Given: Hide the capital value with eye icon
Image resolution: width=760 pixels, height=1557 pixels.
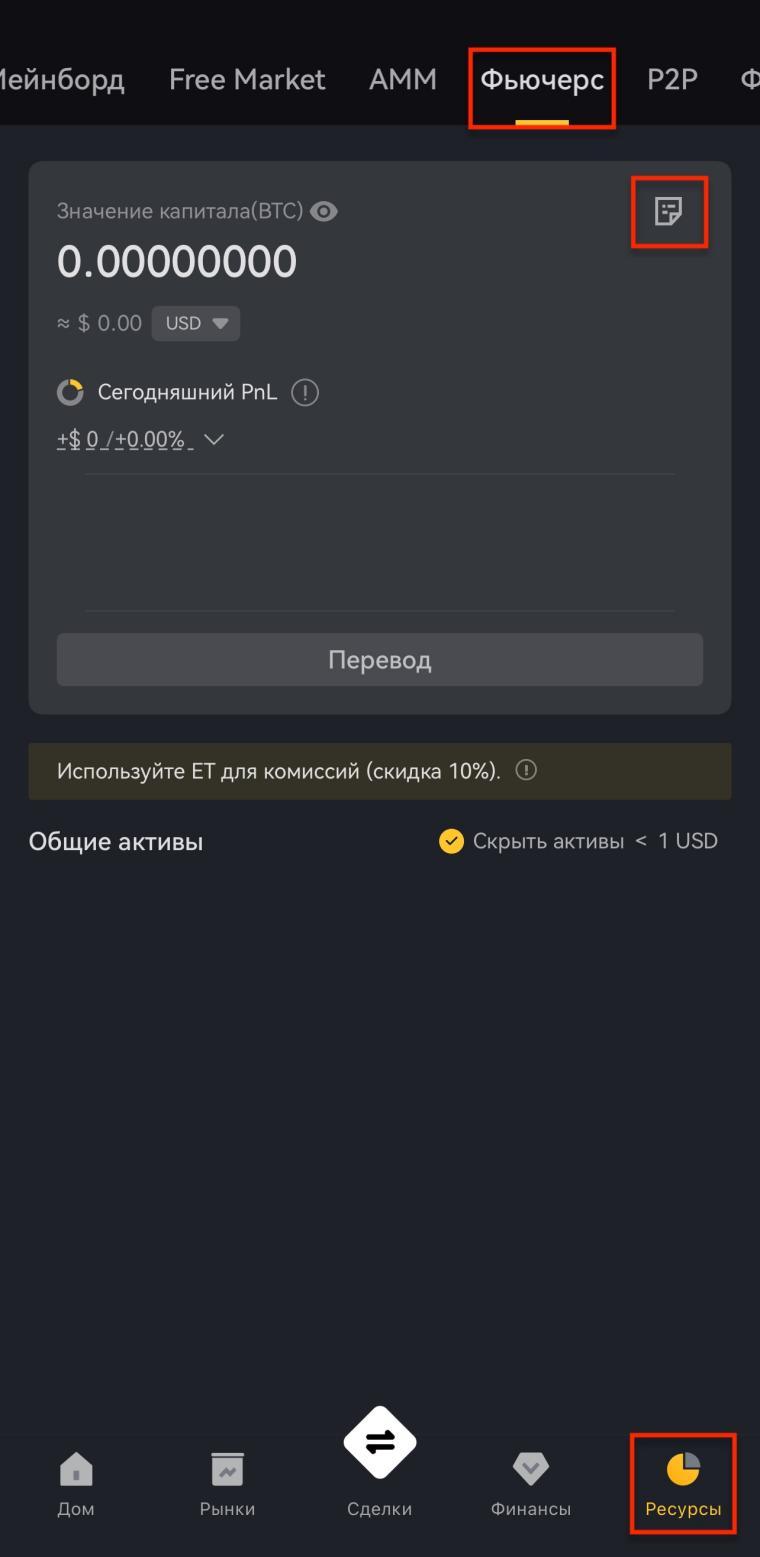Looking at the screenshot, I should click(x=324, y=211).
